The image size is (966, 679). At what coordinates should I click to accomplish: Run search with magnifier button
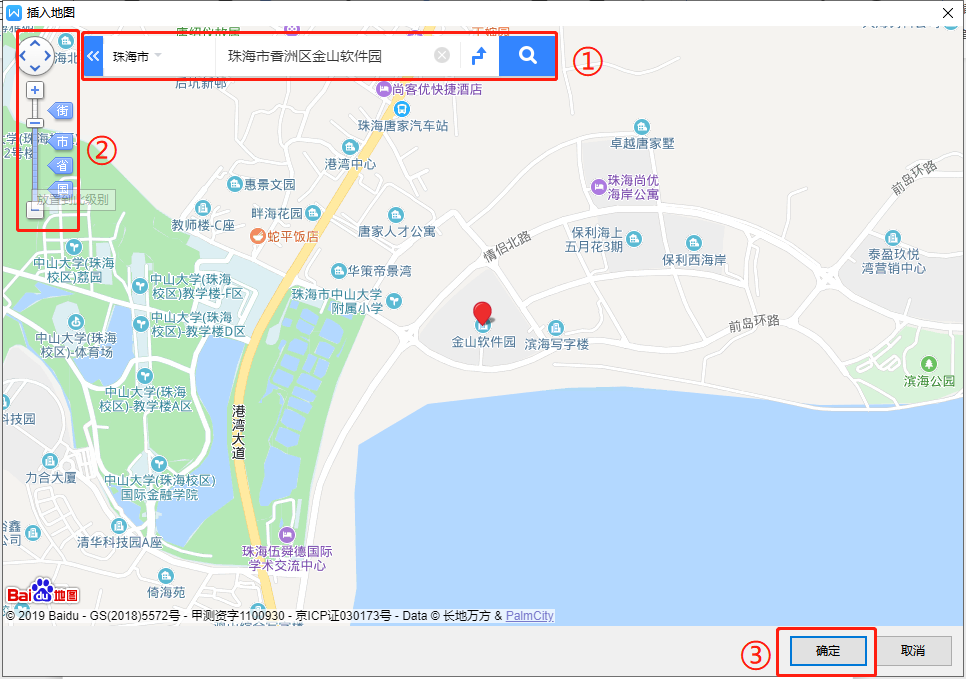527,56
